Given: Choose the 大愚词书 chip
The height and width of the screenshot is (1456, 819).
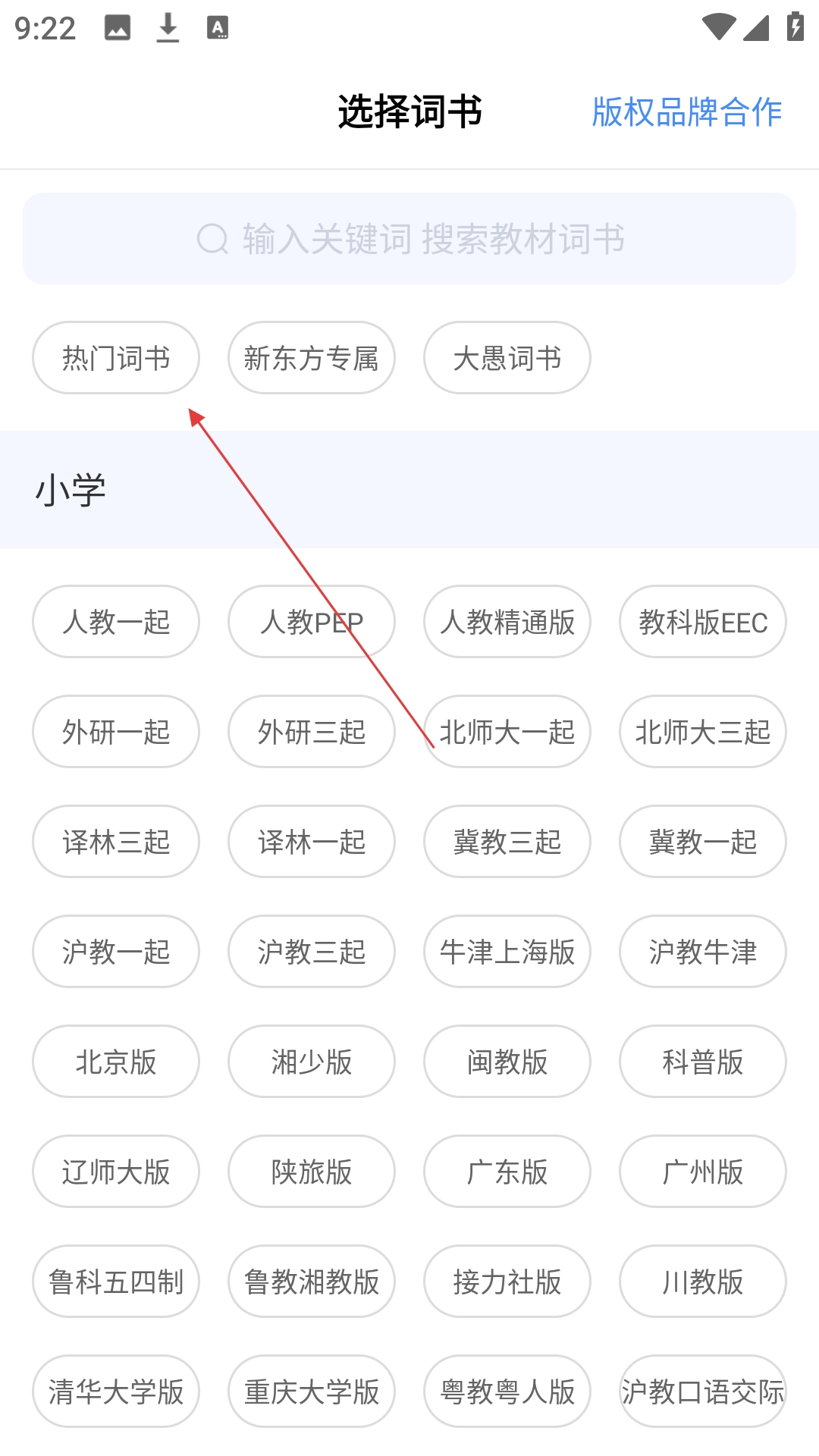Looking at the screenshot, I should tap(507, 358).
